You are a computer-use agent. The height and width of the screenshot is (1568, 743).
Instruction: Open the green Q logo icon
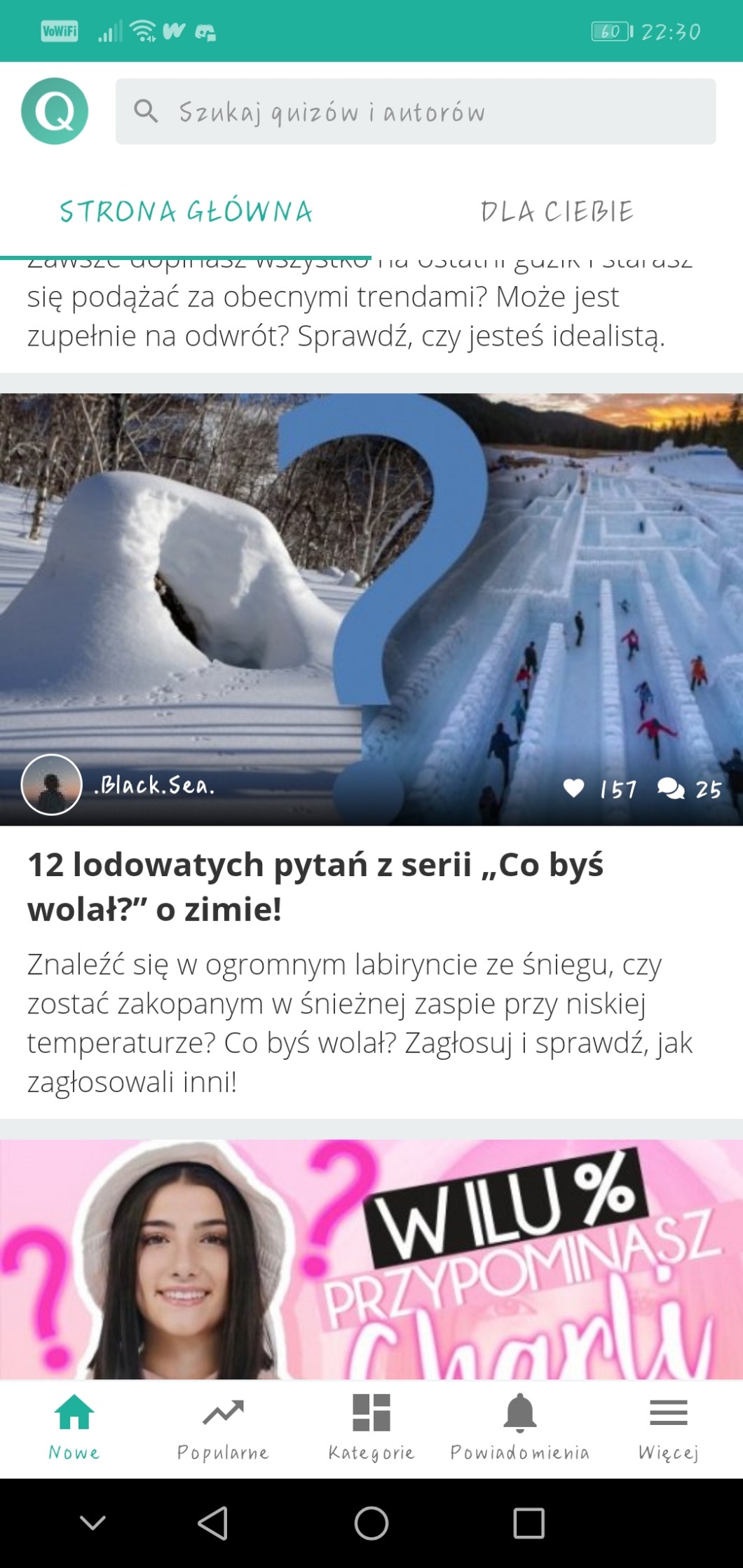pyautogui.click(x=55, y=111)
